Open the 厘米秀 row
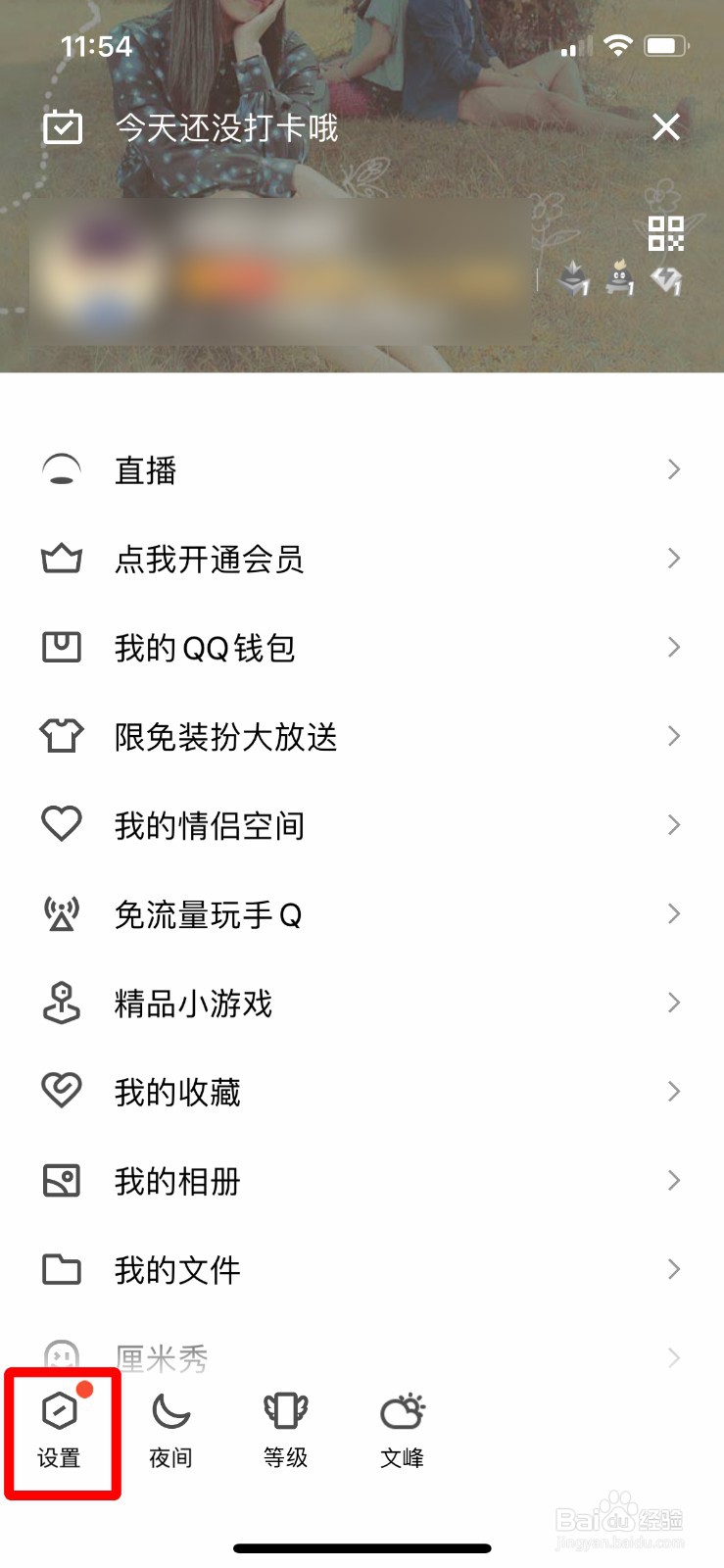This screenshot has height=1568, width=724. [x=361, y=1357]
